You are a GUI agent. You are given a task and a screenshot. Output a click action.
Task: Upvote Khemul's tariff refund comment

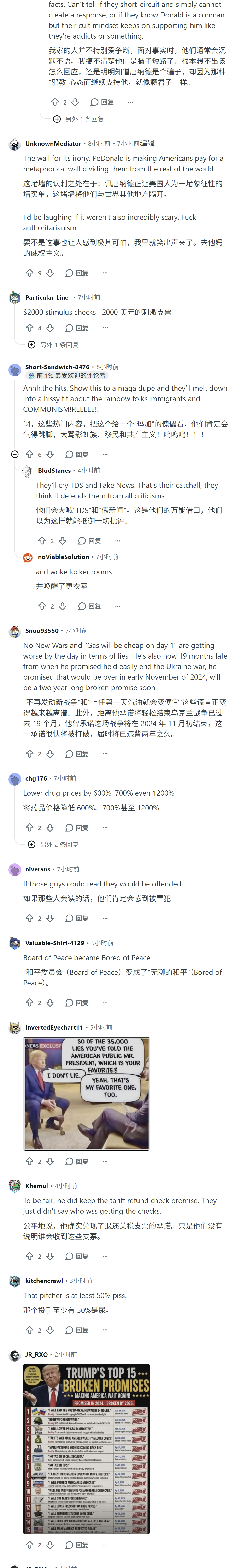coord(29,1252)
